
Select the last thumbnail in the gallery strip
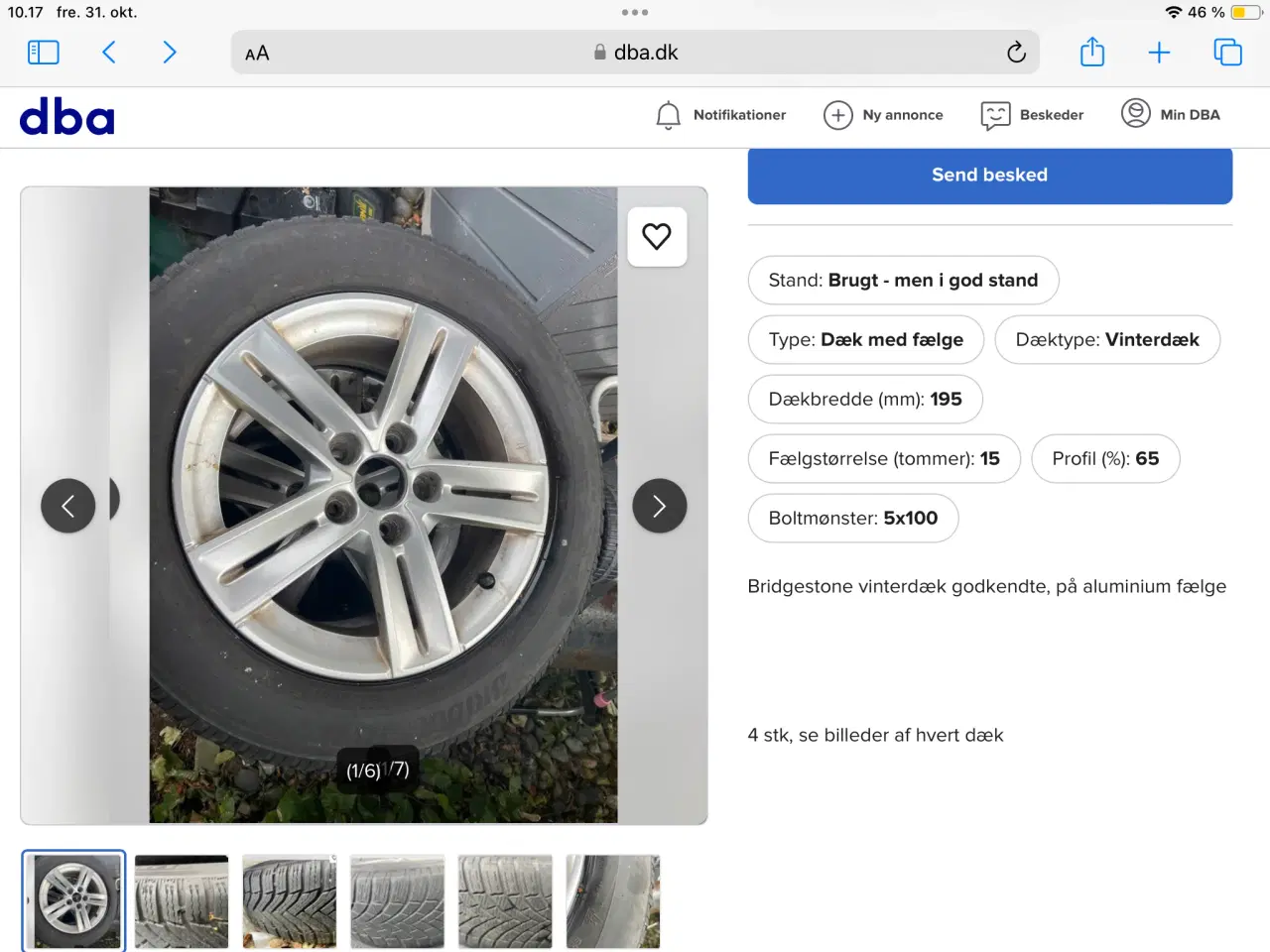(x=613, y=901)
